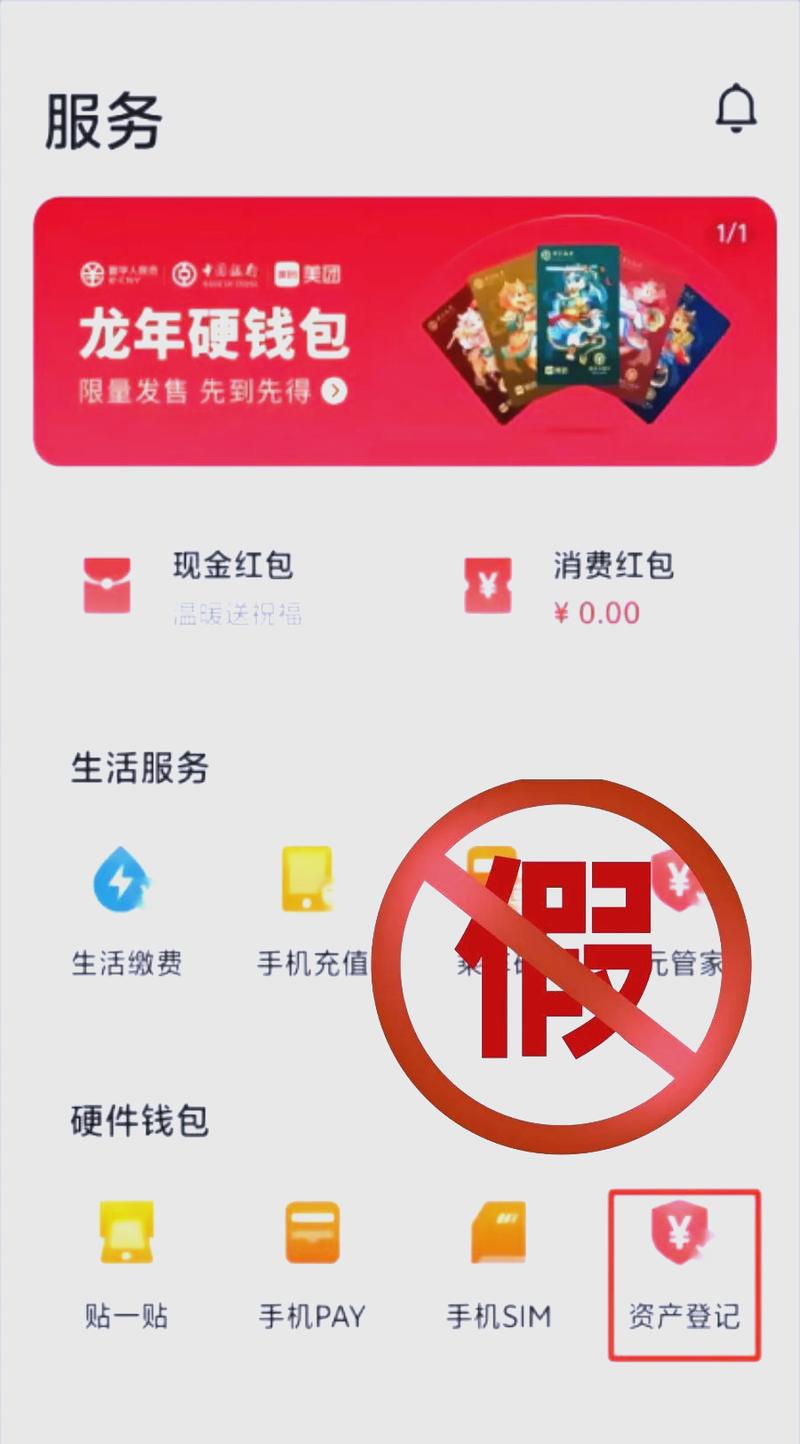Open 现金红包
This screenshot has height=1444, width=800.
point(190,587)
